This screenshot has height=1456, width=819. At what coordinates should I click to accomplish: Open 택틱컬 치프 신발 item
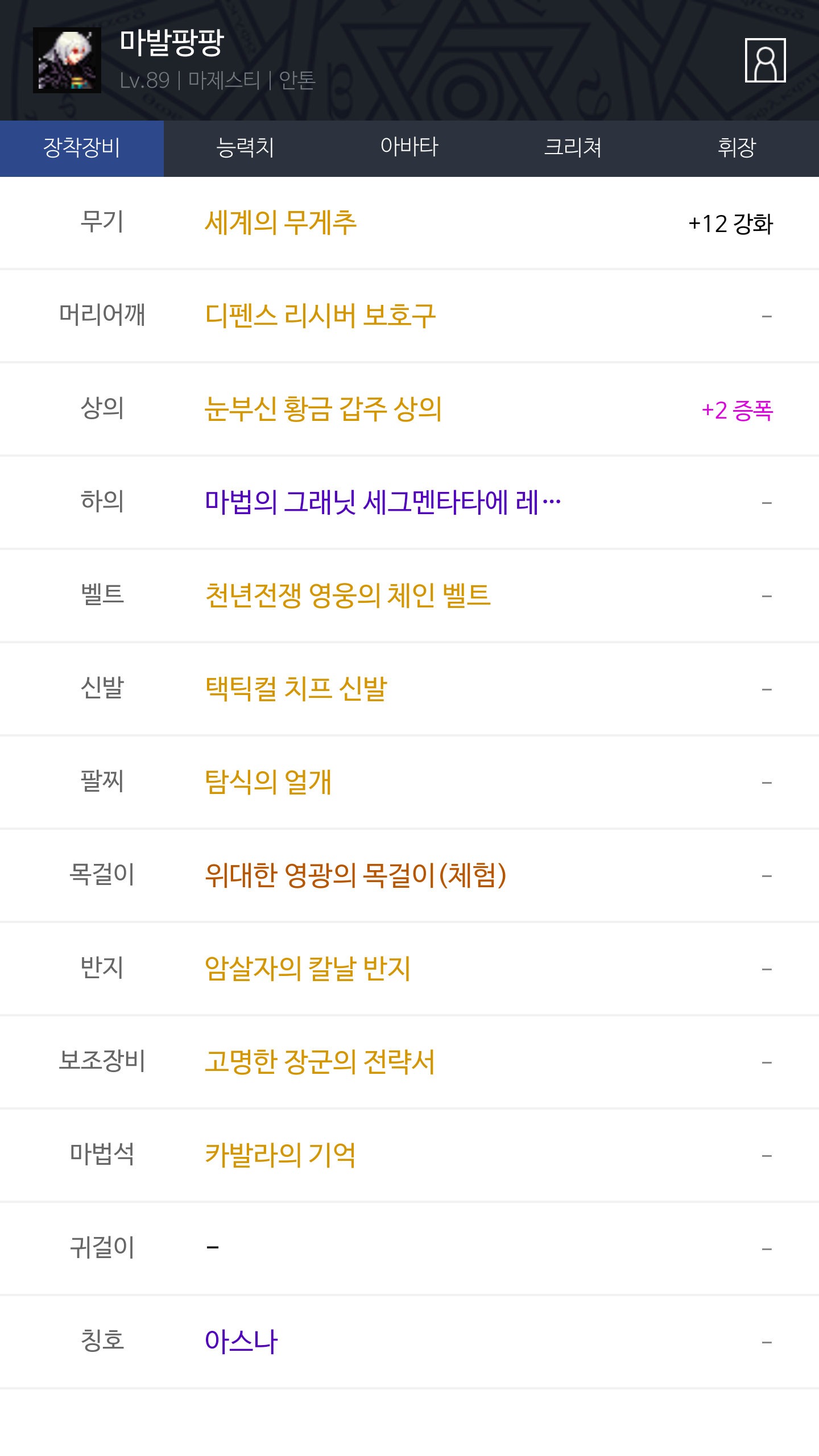[x=296, y=689]
